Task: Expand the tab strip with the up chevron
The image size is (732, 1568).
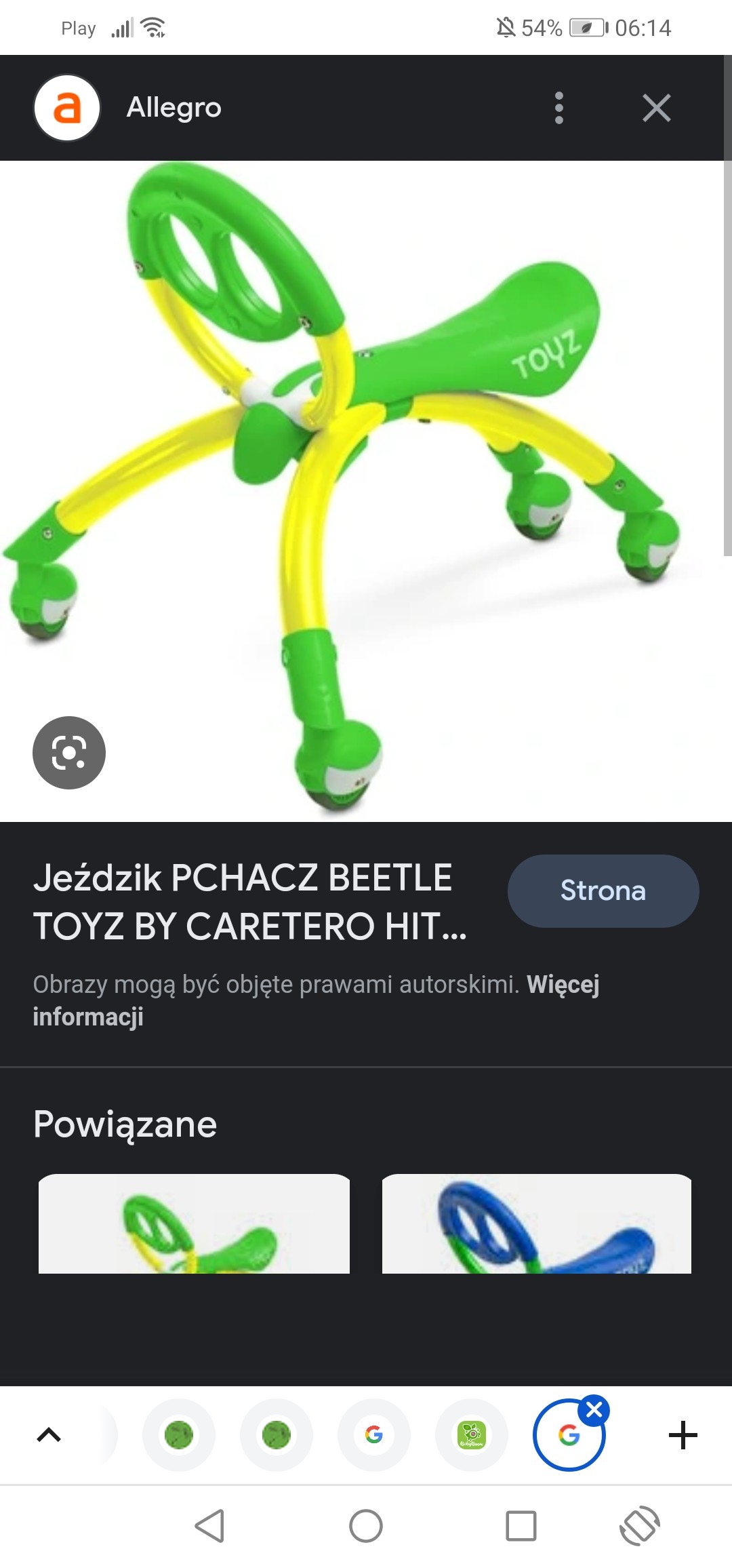Action: (49, 1434)
